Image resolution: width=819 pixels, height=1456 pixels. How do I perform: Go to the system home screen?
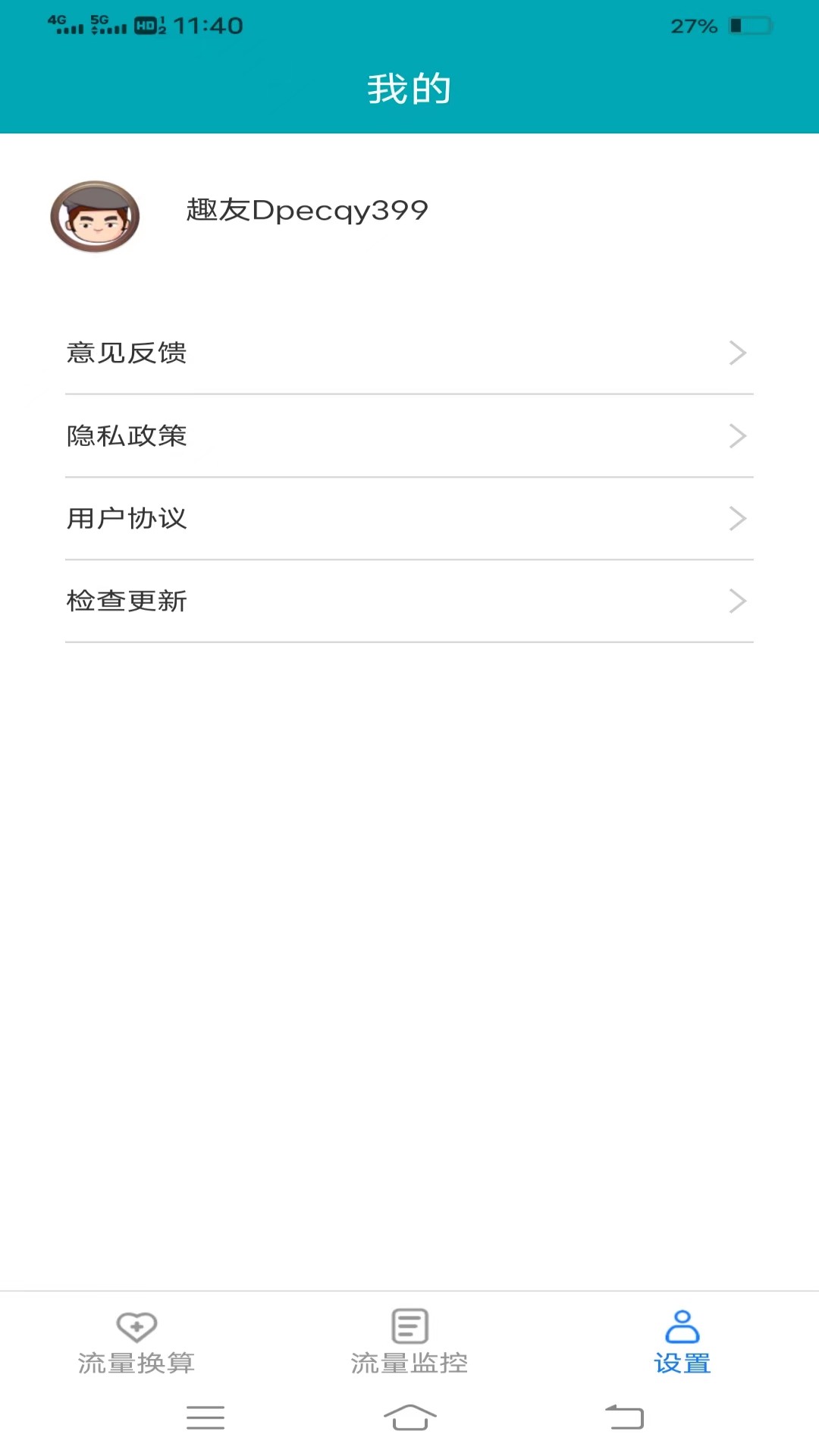[x=409, y=1417]
